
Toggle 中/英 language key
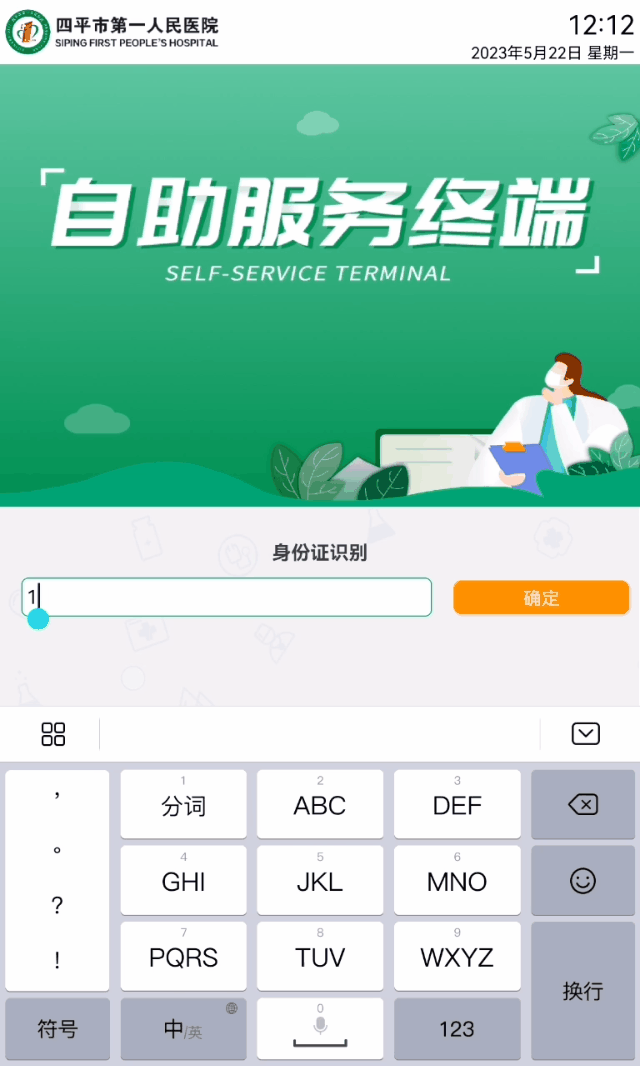click(183, 1029)
